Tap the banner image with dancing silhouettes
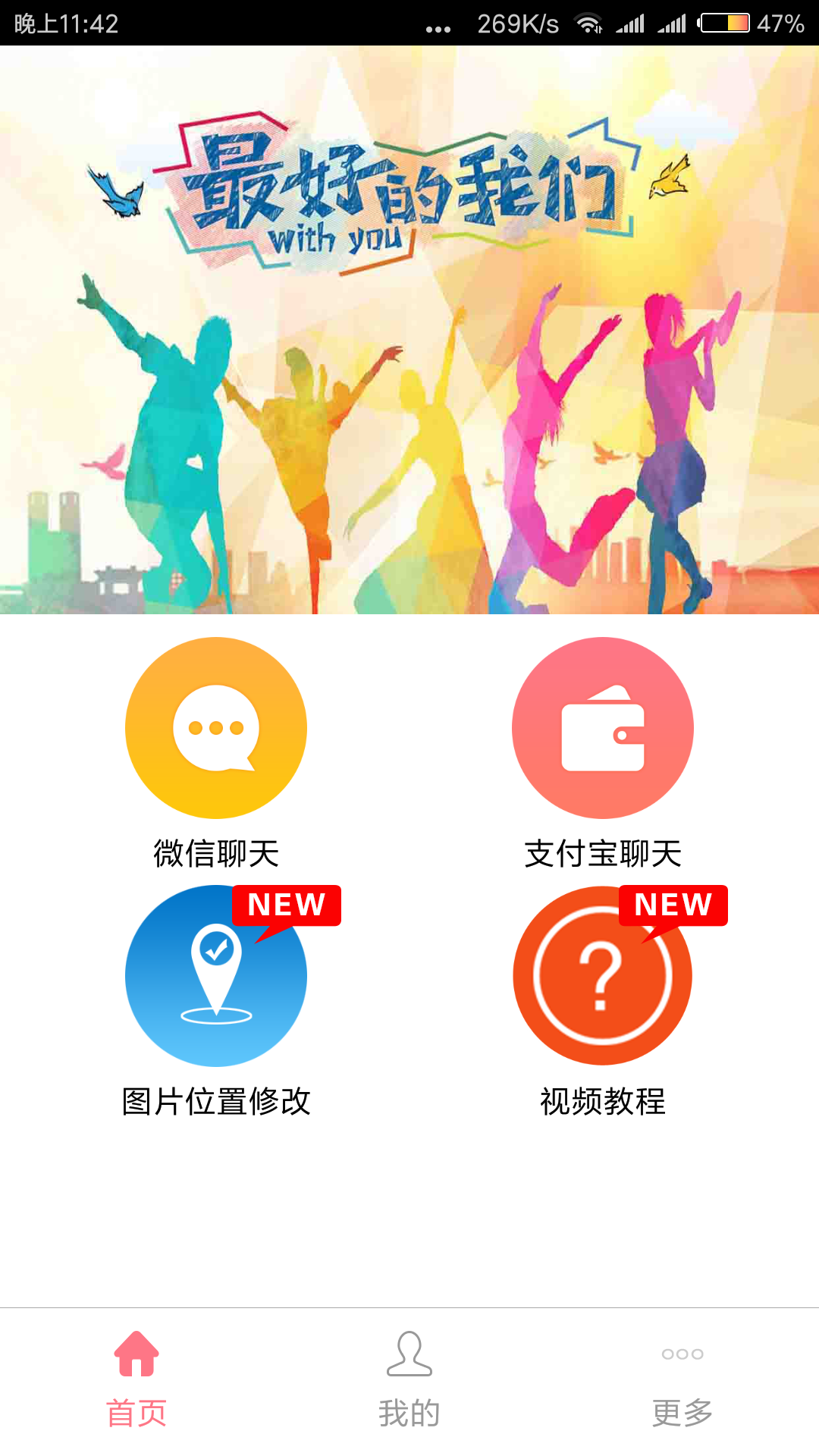The width and height of the screenshot is (819, 1456). point(409,326)
